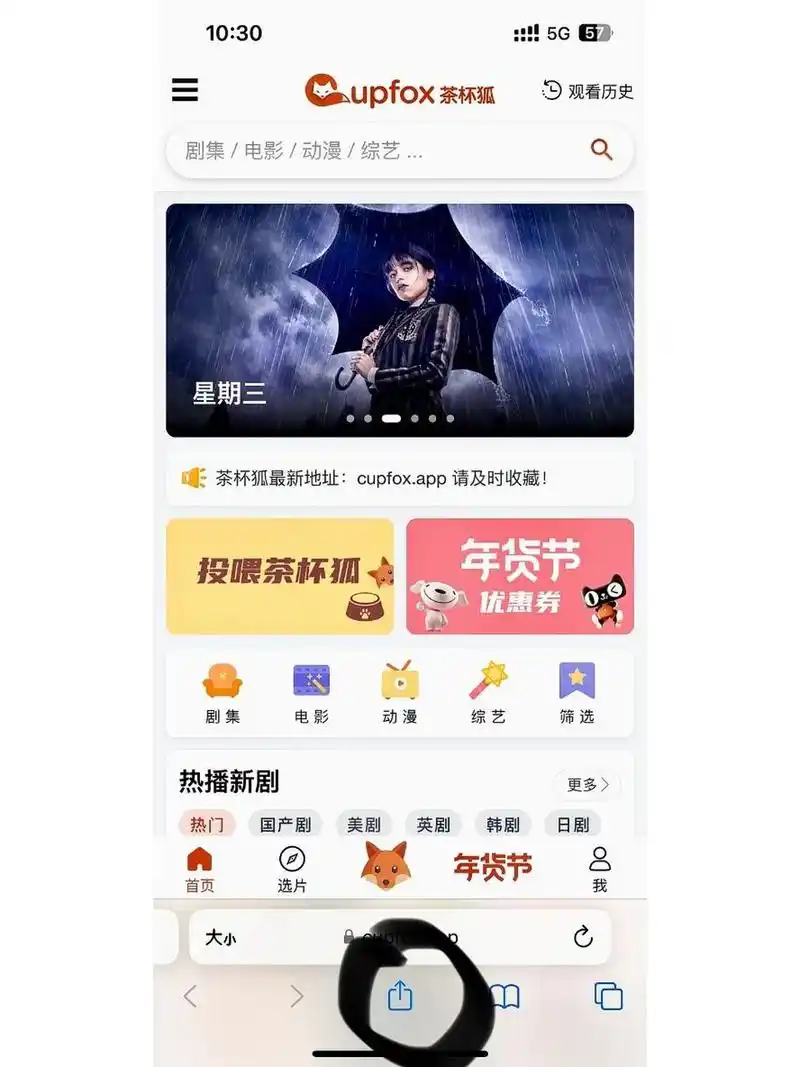Screen dimensions: 800x1067
Task: Switch to the 选片 tab
Action: tap(292, 868)
